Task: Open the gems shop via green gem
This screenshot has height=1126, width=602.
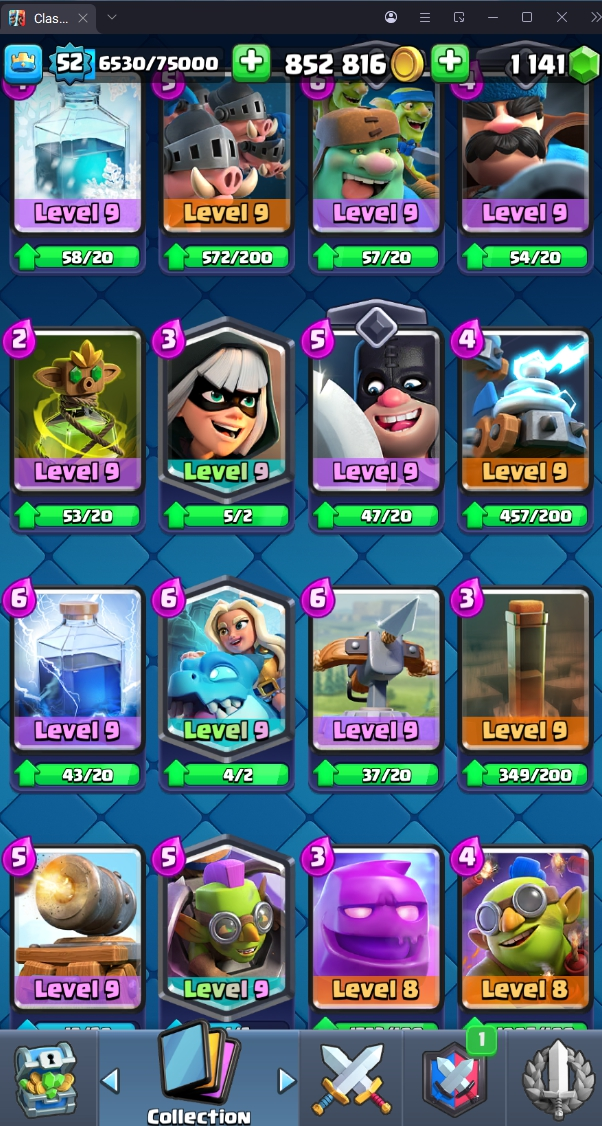Action: coord(583,64)
